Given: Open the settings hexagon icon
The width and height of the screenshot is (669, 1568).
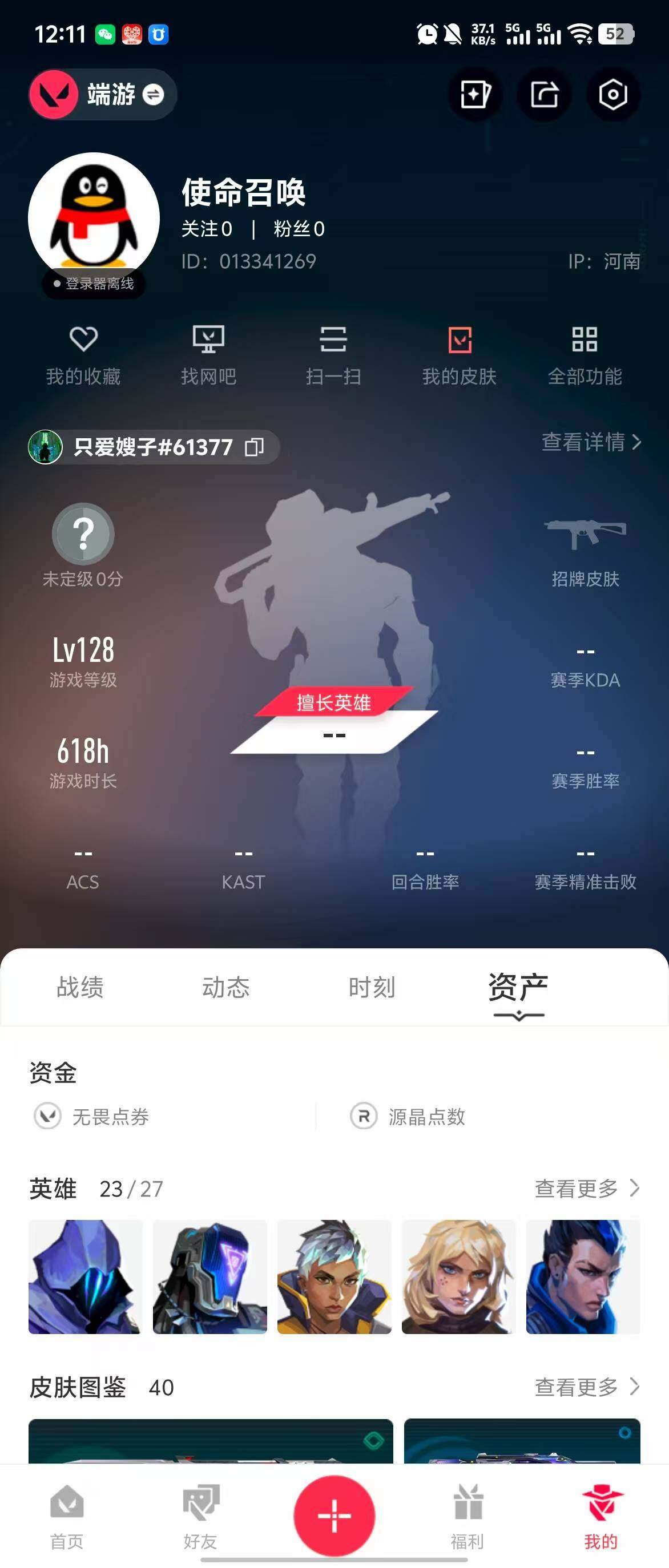Looking at the screenshot, I should [x=612, y=94].
